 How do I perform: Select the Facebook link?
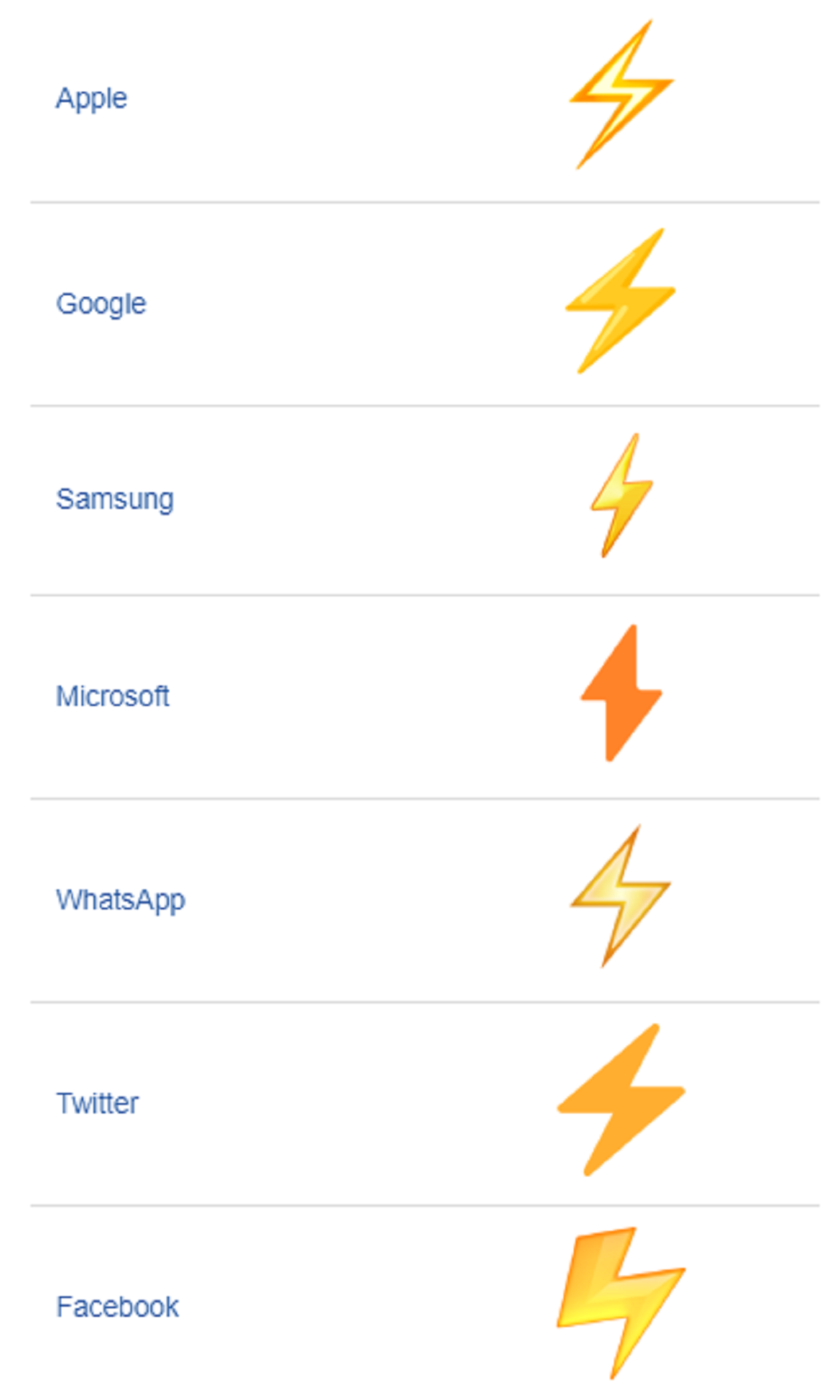[117, 1307]
